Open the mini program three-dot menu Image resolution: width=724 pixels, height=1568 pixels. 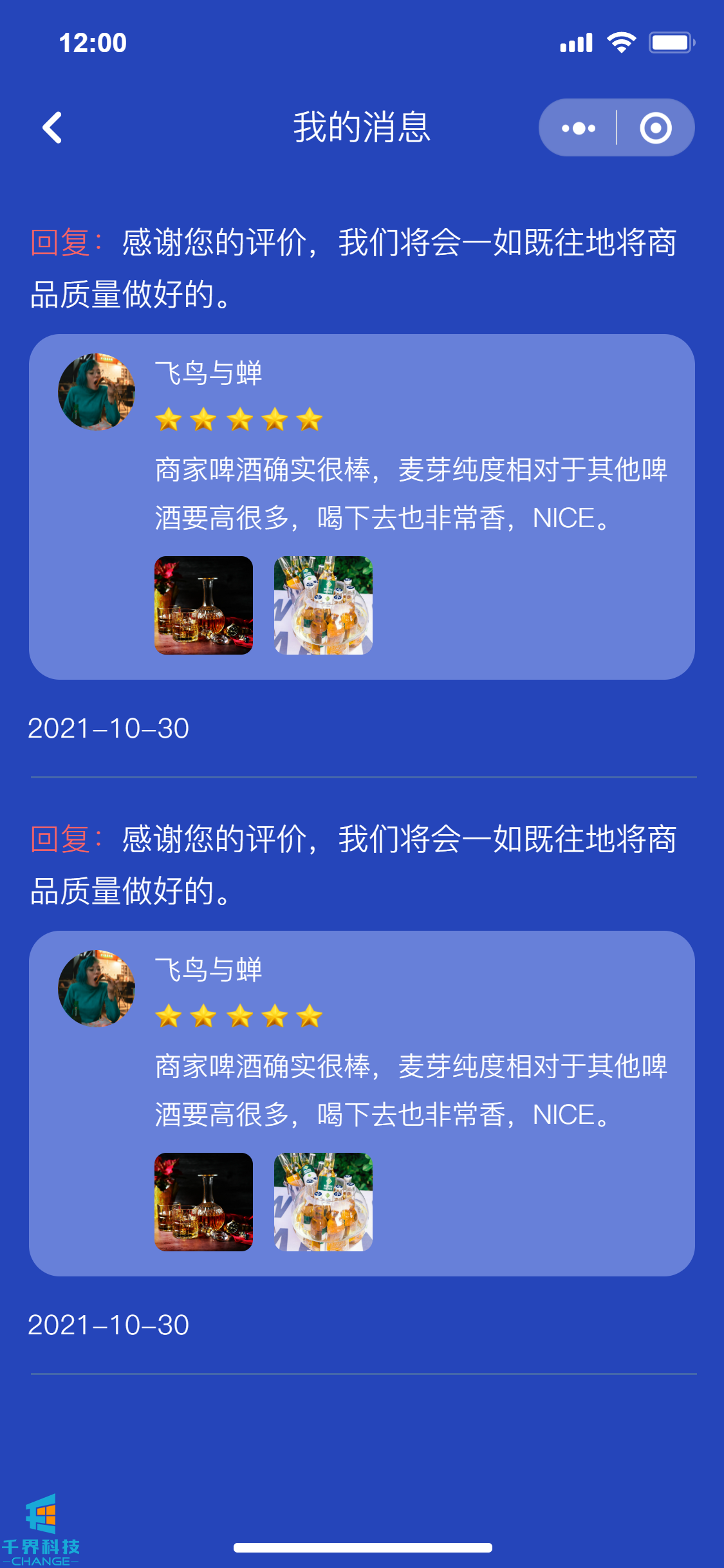pos(578,128)
